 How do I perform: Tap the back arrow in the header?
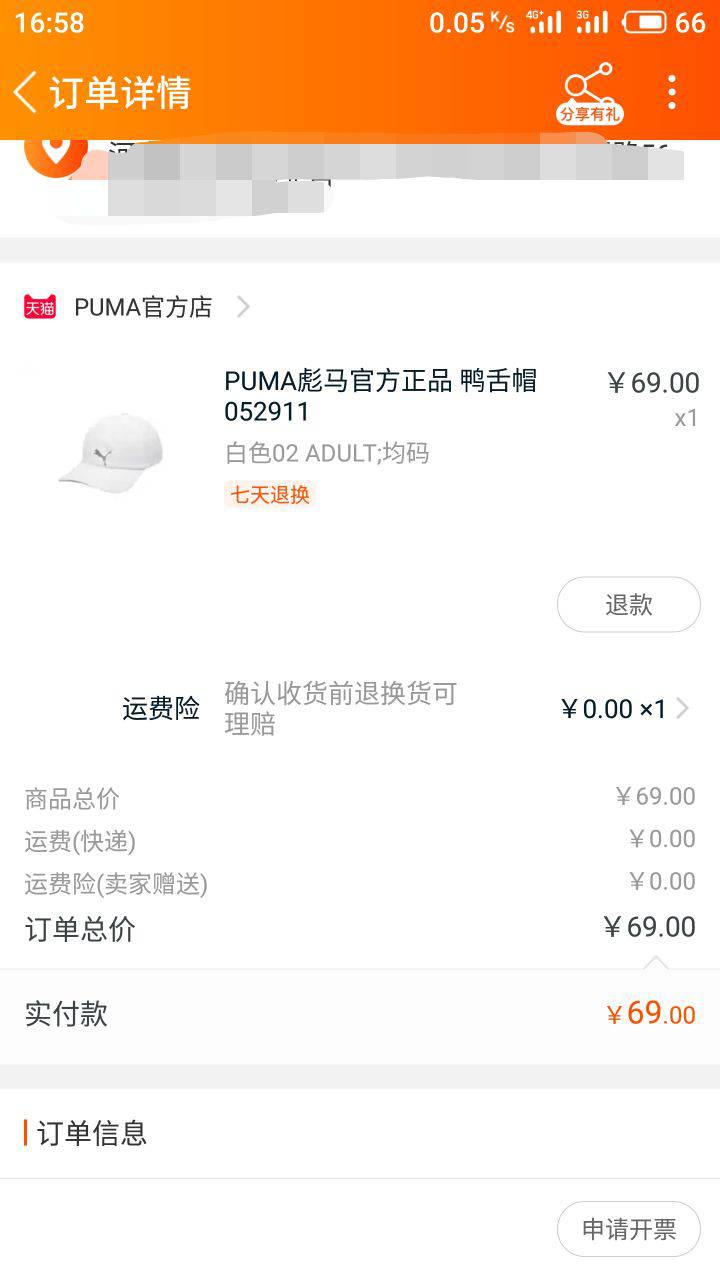click(25, 91)
